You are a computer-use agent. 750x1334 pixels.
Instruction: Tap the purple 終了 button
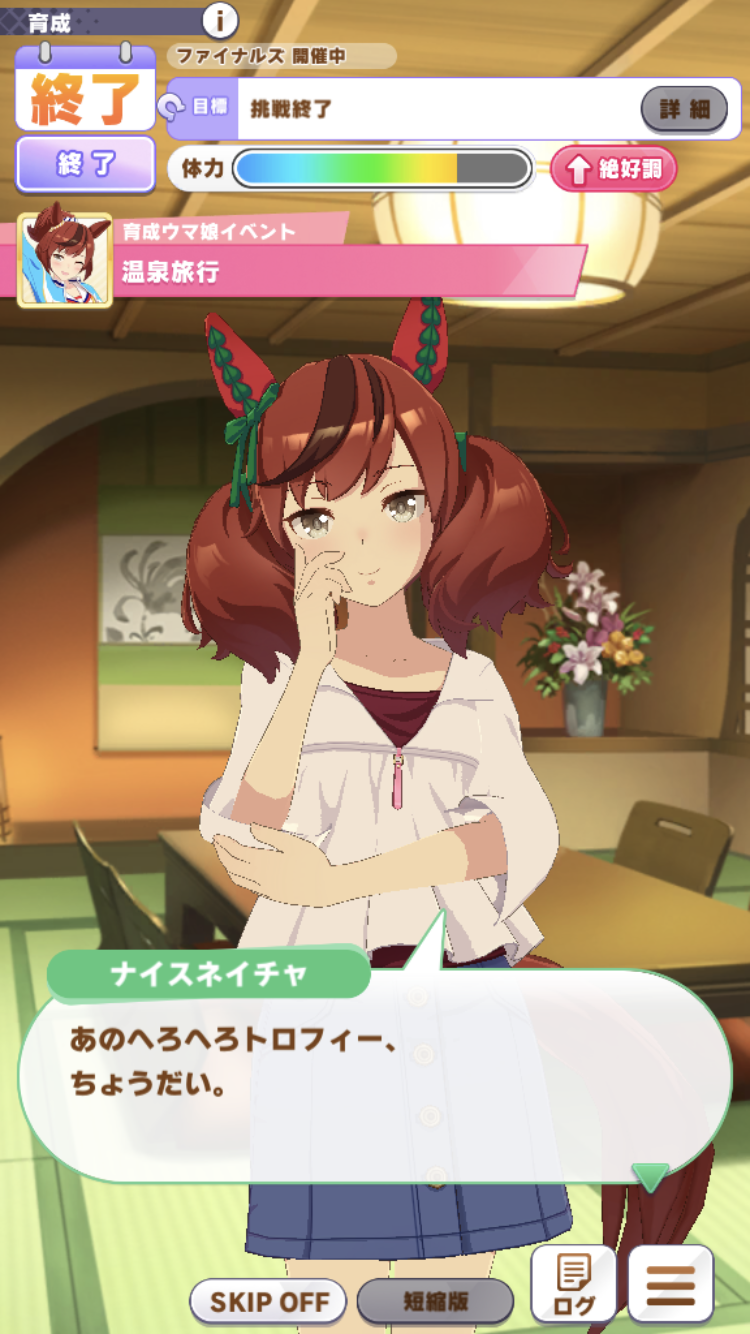[85, 165]
